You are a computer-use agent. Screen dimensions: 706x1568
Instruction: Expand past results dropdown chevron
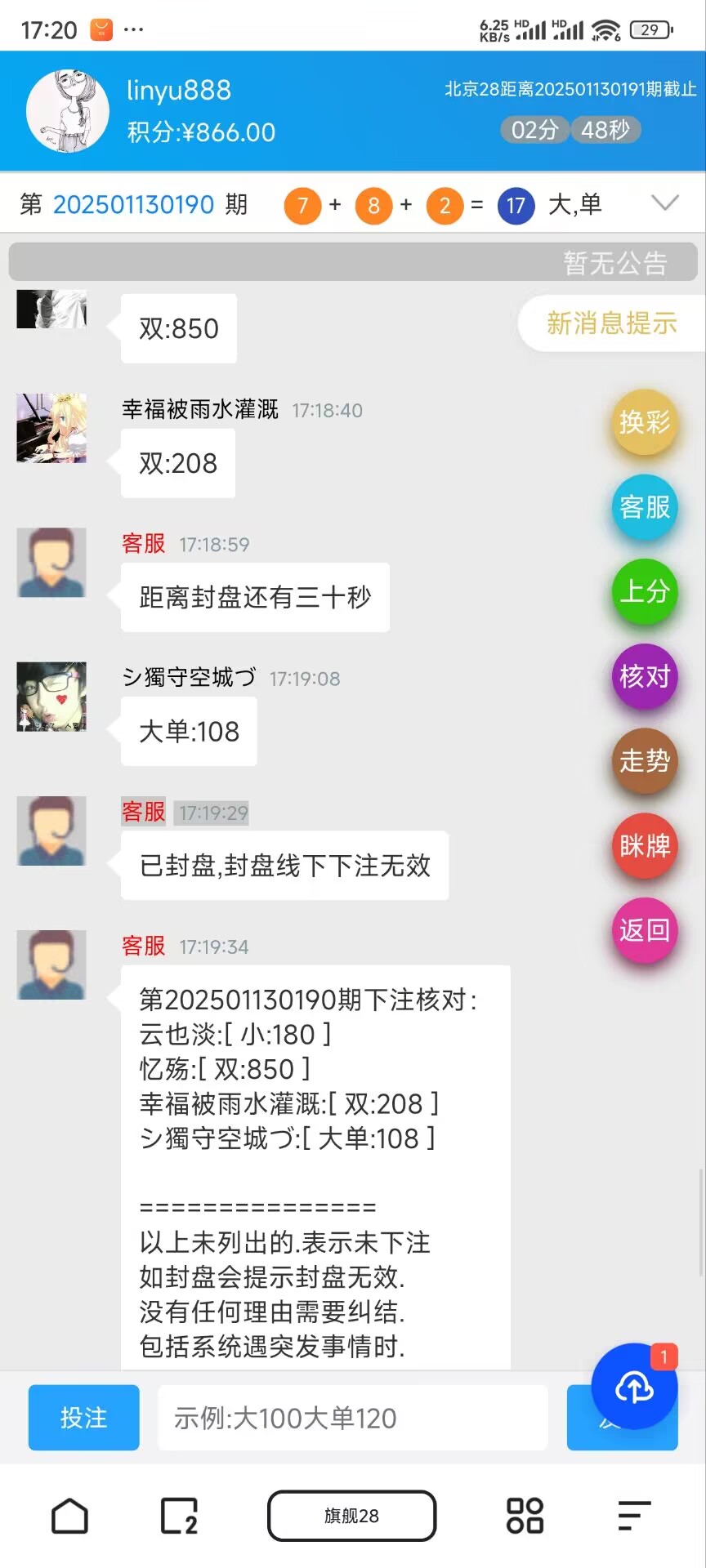[x=665, y=203]
